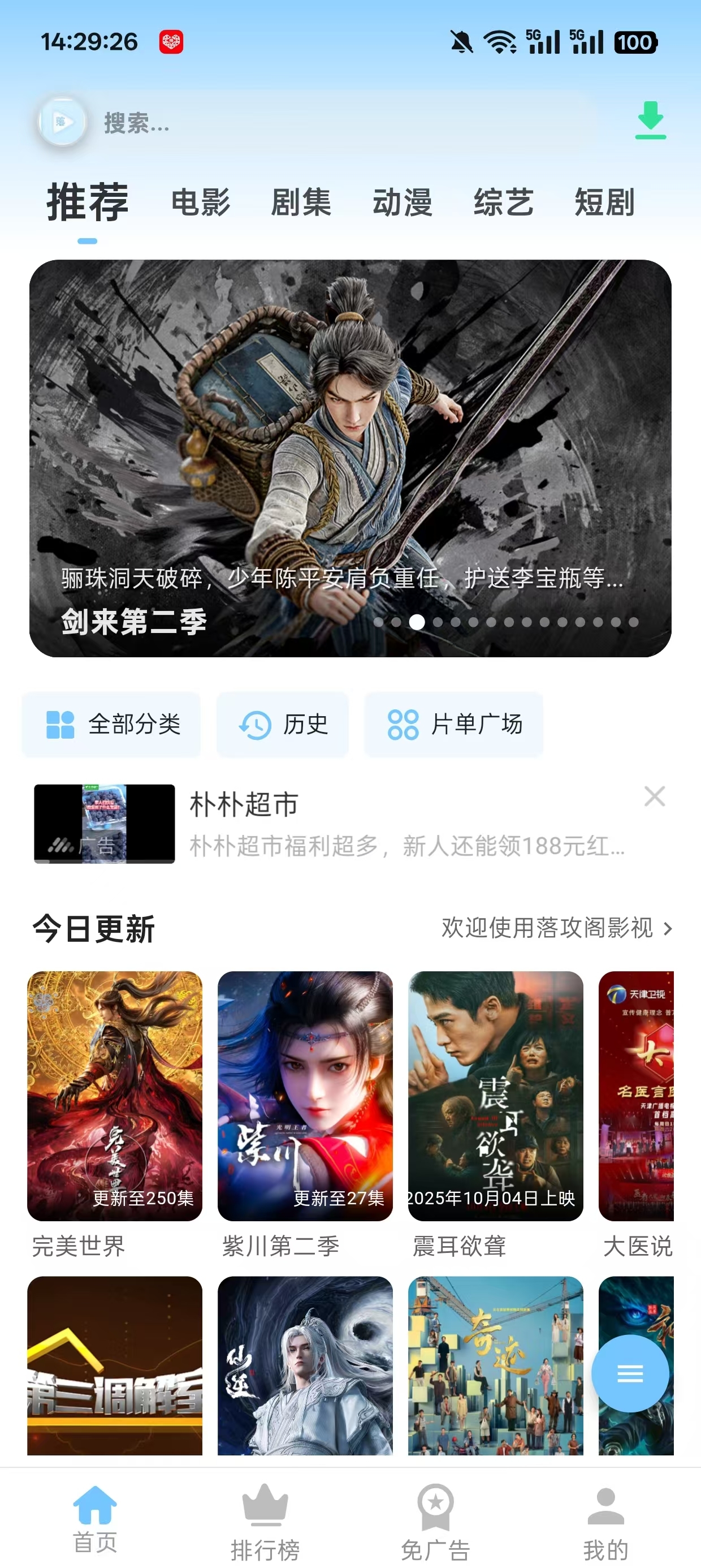Dismiss the 朴朴超市 advertisement with the X
The image size is (701, 1568).
pos(655,796)
